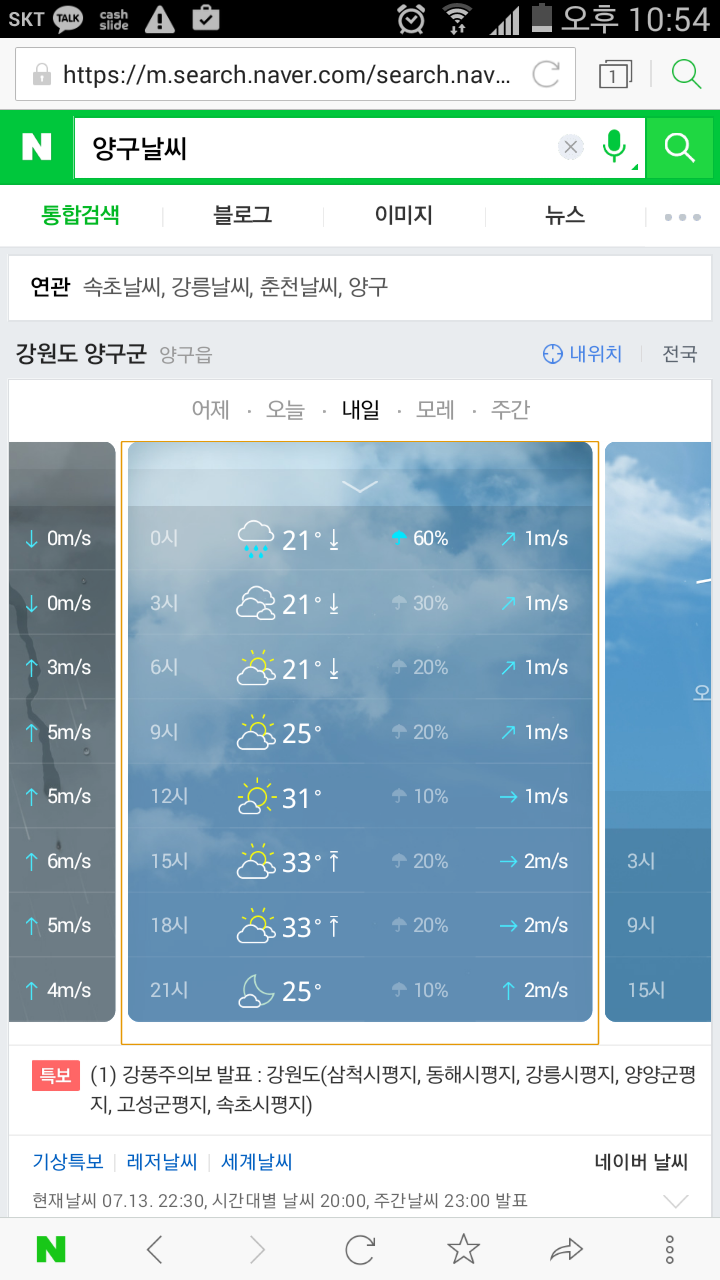Show more search categories via three dots
This screenshot has width=720, height=1280.
(682, 217)
